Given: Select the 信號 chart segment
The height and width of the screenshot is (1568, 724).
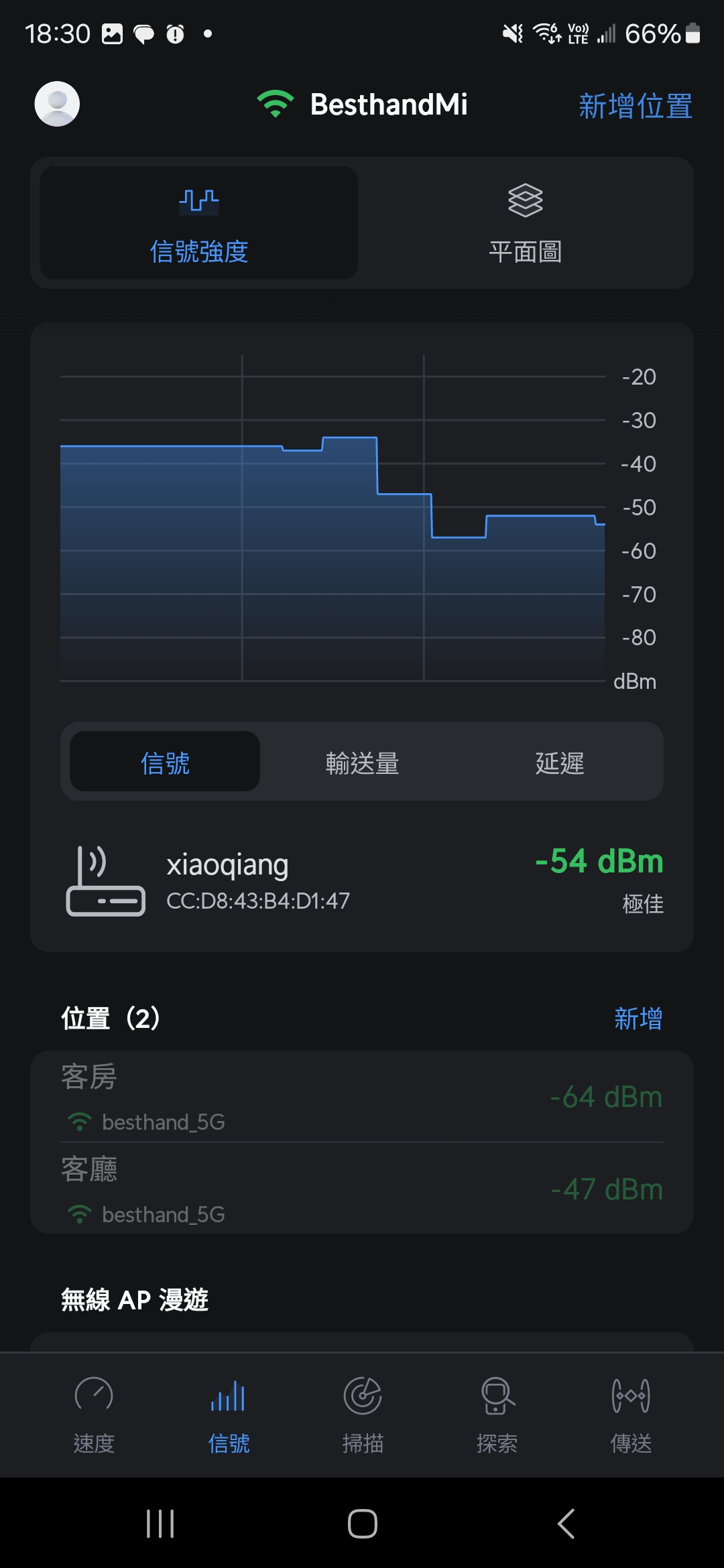Looking at the screenshot, I should 165,762.
